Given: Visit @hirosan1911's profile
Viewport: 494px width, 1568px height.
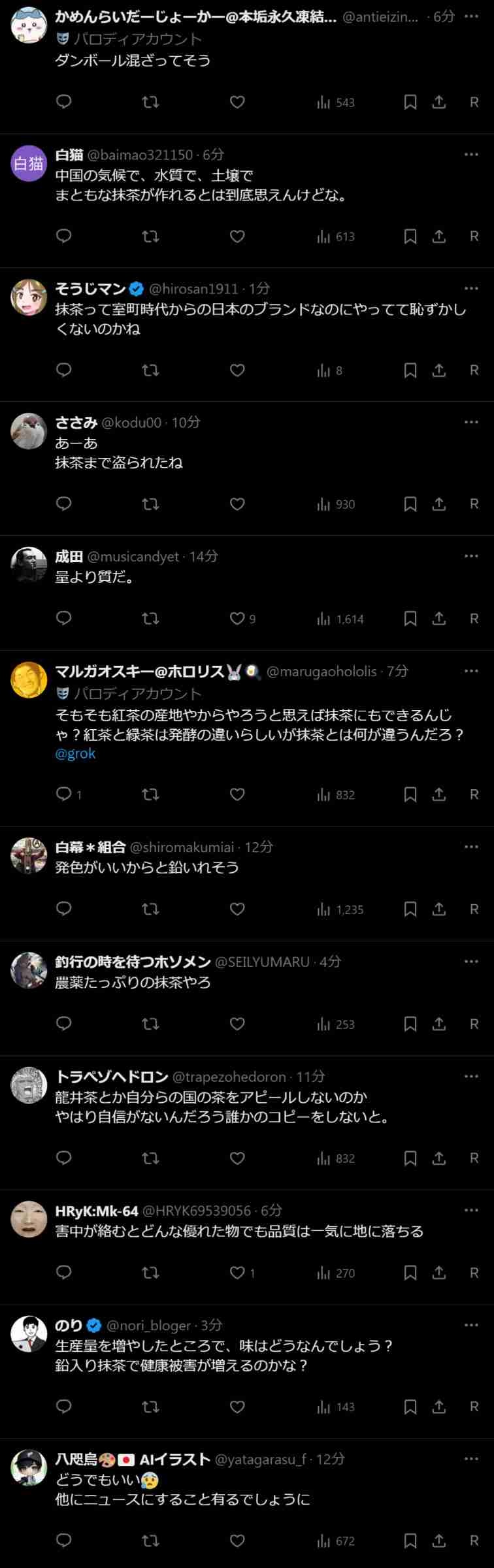Looking at the screenshot, I should (x=193, y=289).
